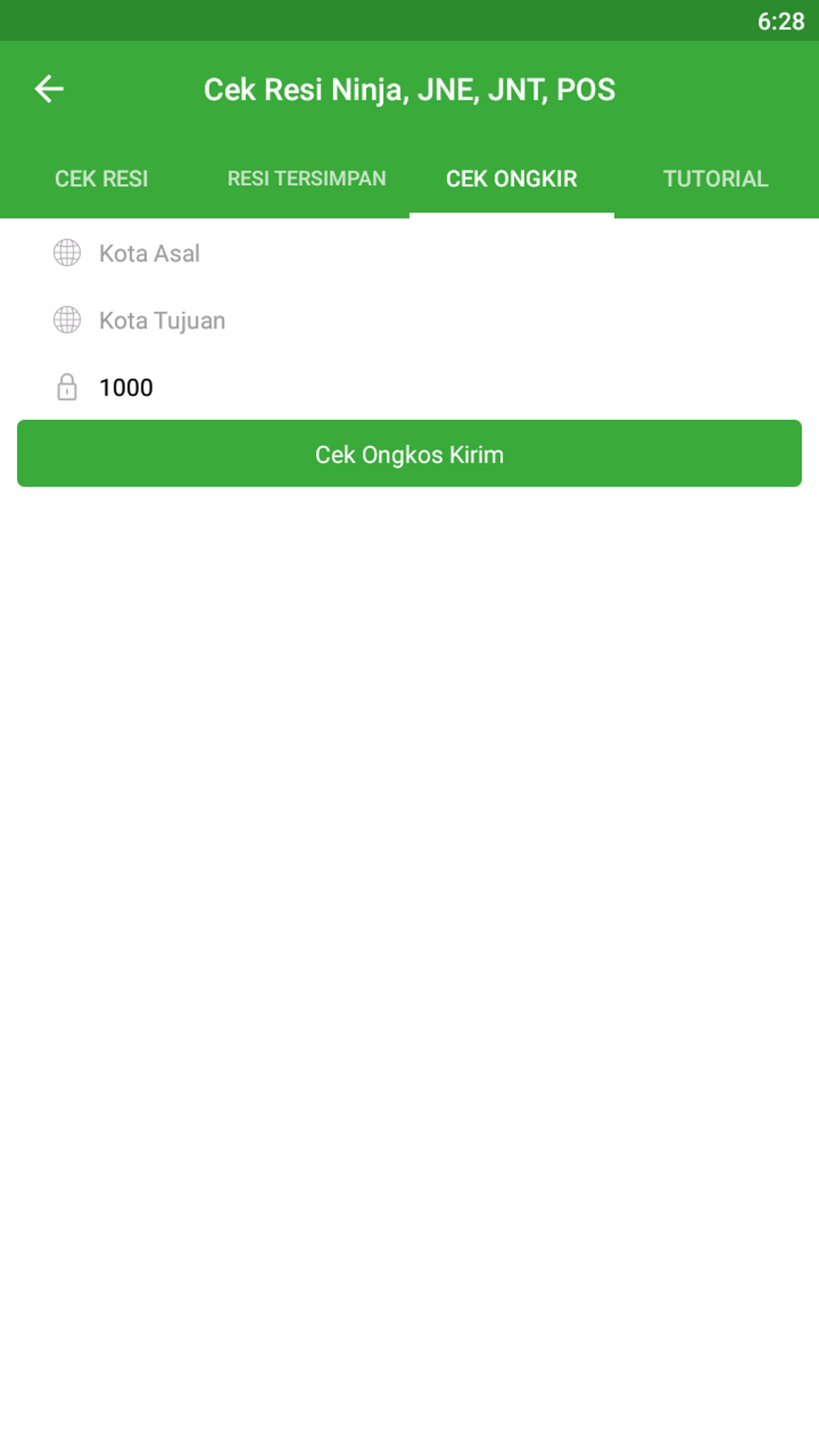This screenshot has height=1456, width=819.
Task: Tap the Cek Ongkos Kirim button
Action: [409, 454]
